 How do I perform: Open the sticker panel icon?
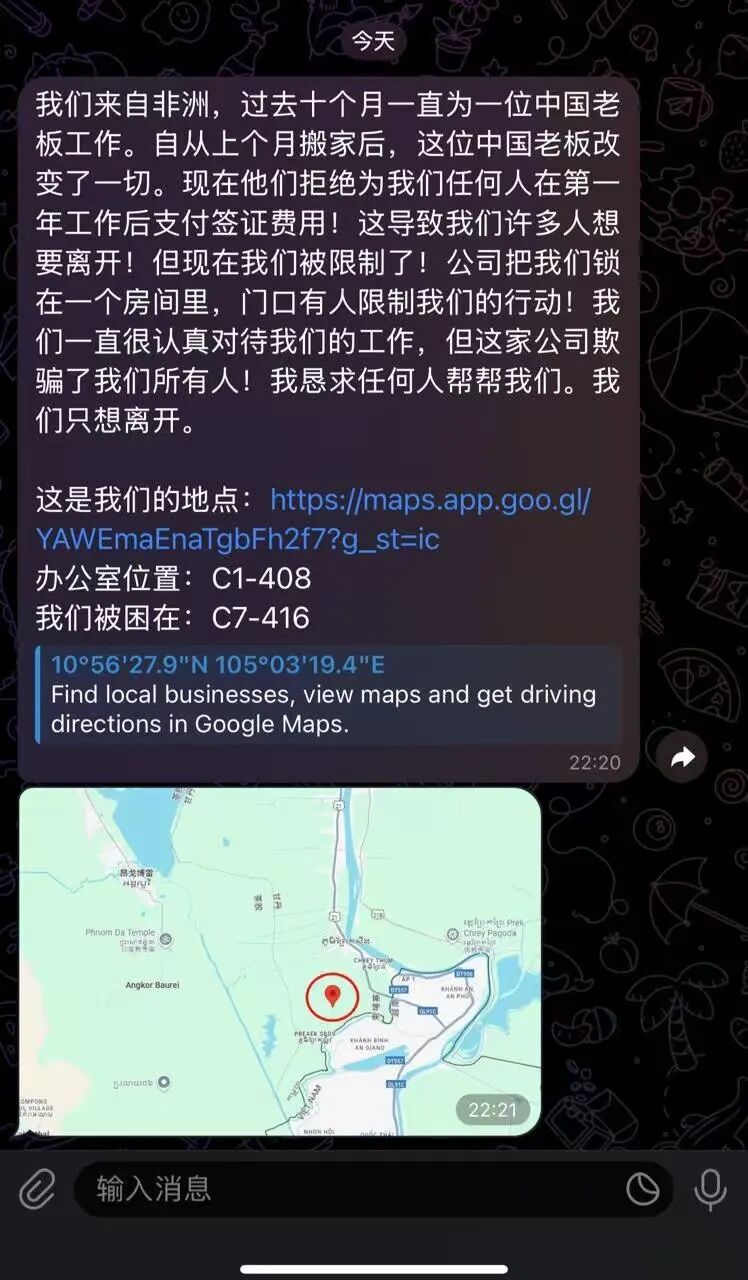pos(643,1189)
